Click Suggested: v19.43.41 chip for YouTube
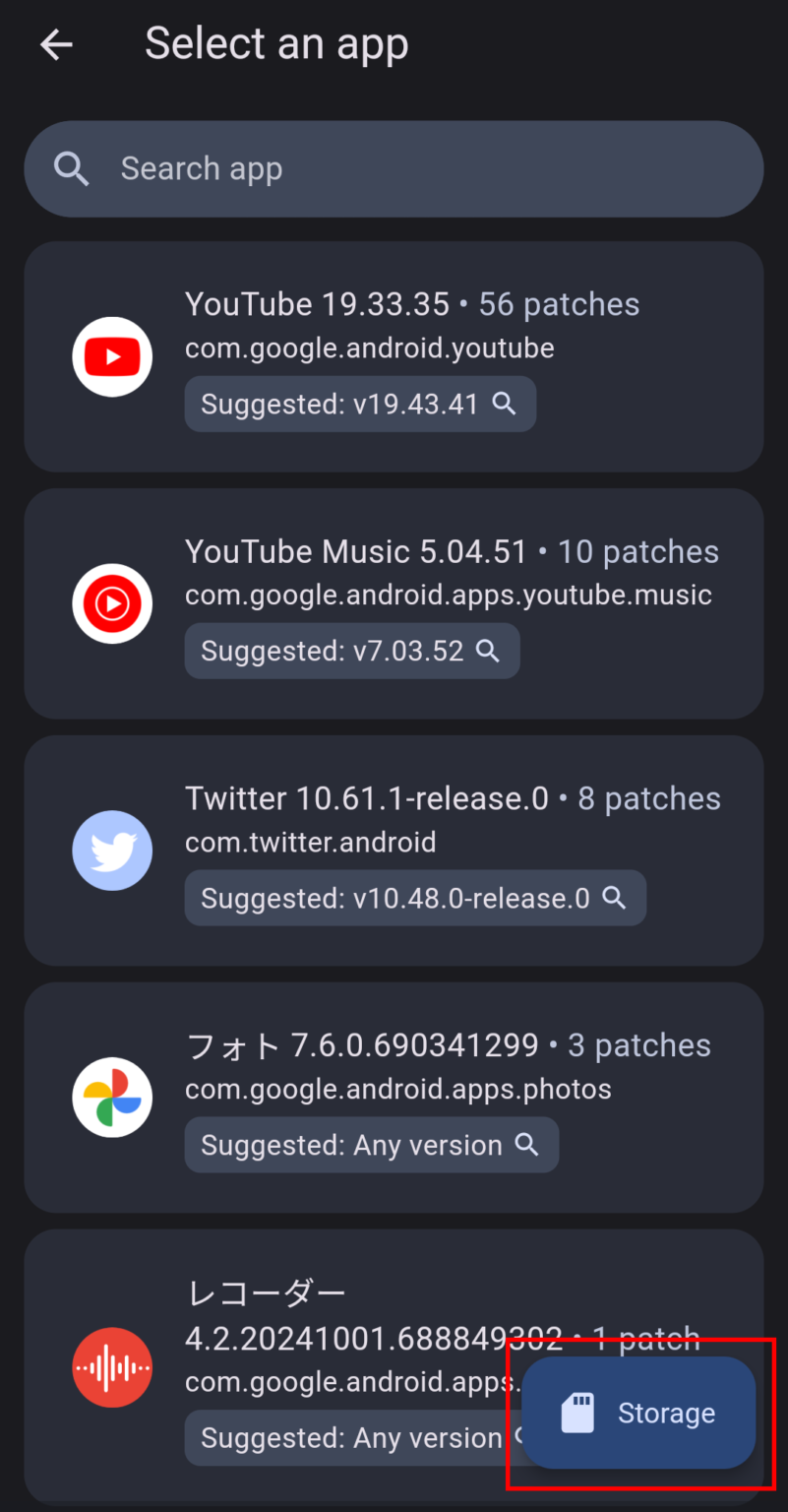 pos(360,404)
